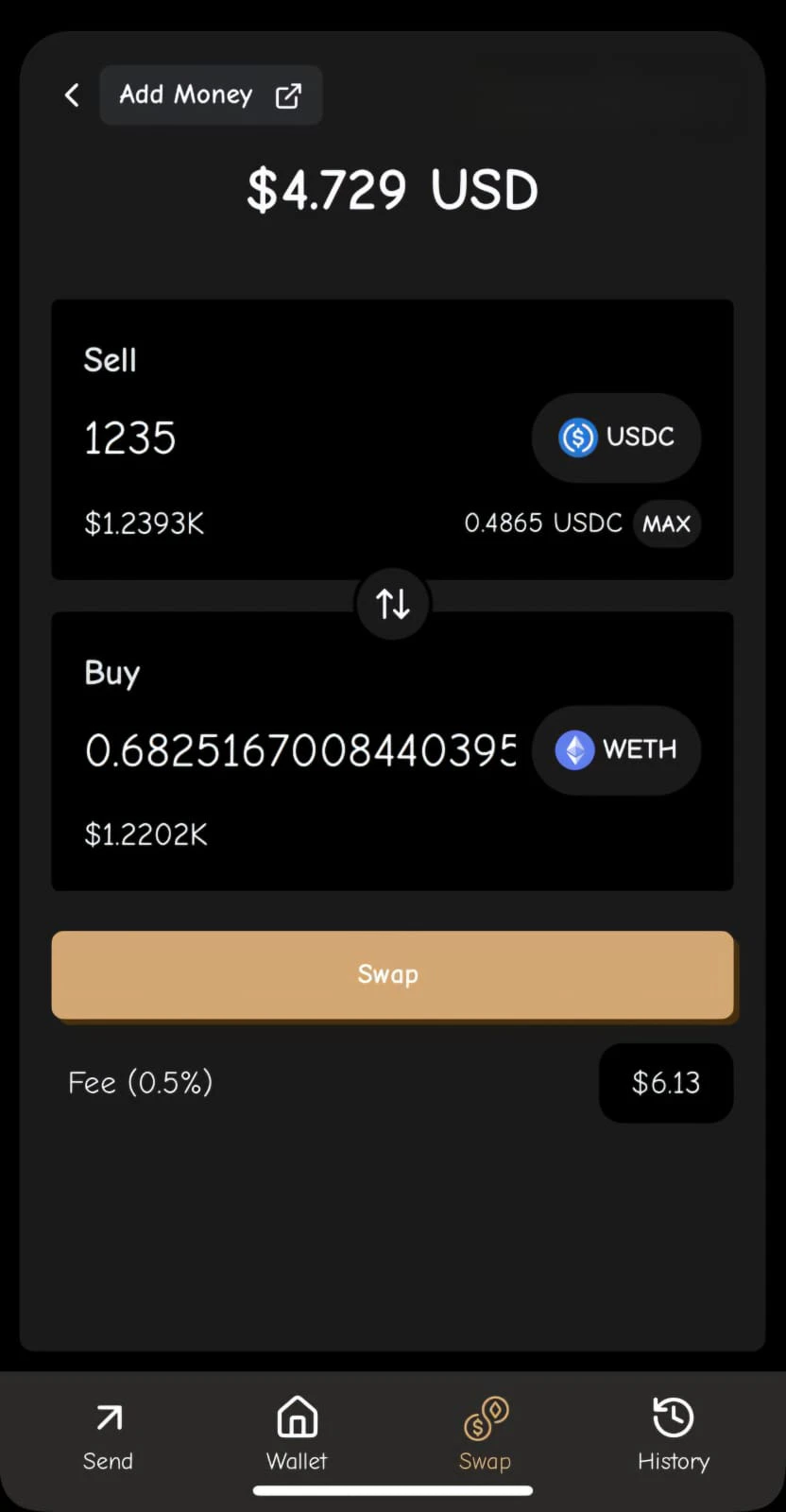Open the WETH token selector
786x1512 pixels.
(x=616, y=749)
